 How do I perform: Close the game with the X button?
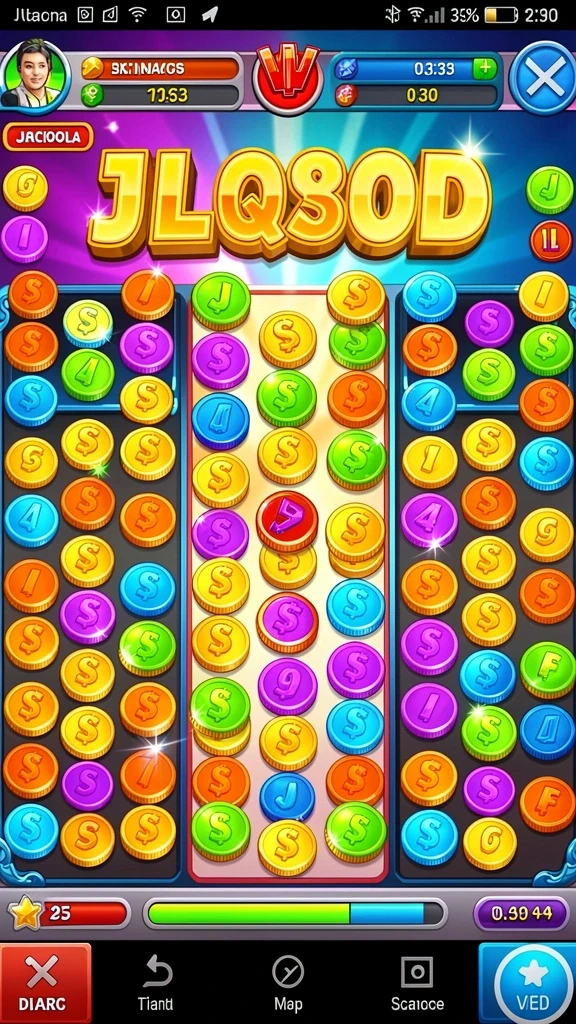[544, 79]
